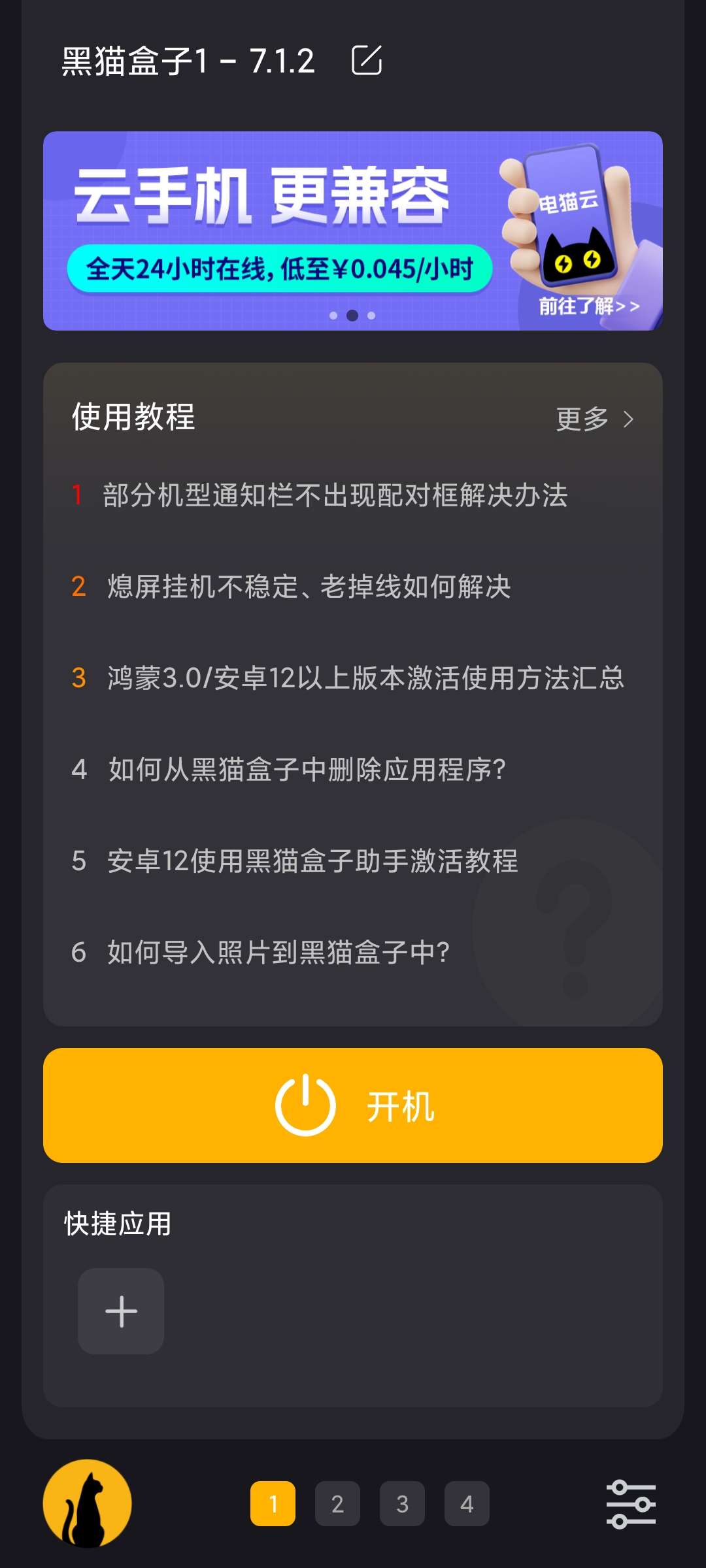Open tutorial 安卓12使用黑猫盒子助手激活教程
The width and height of the screenshot is (706, 1568).
tap(312, 861)
